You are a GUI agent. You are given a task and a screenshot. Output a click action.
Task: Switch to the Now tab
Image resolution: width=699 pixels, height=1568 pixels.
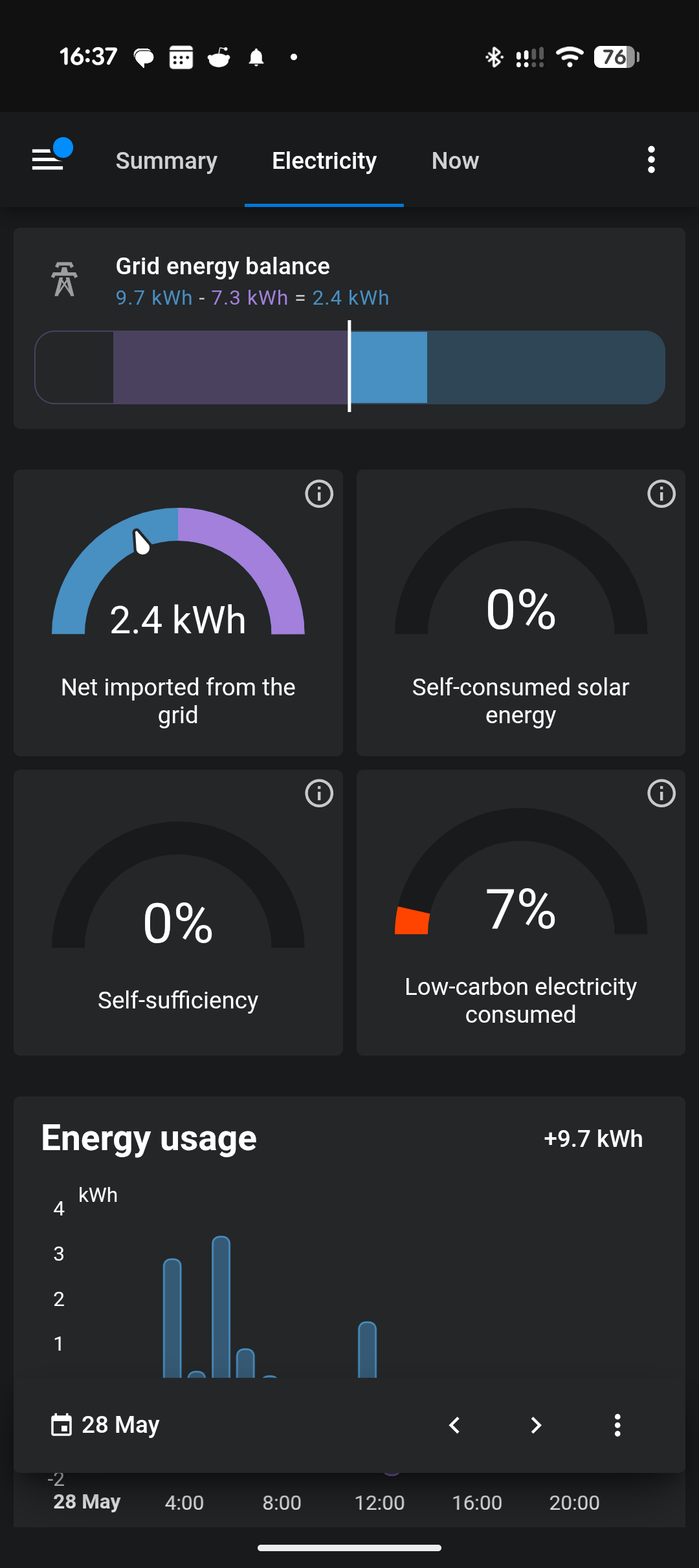[455, 160]
